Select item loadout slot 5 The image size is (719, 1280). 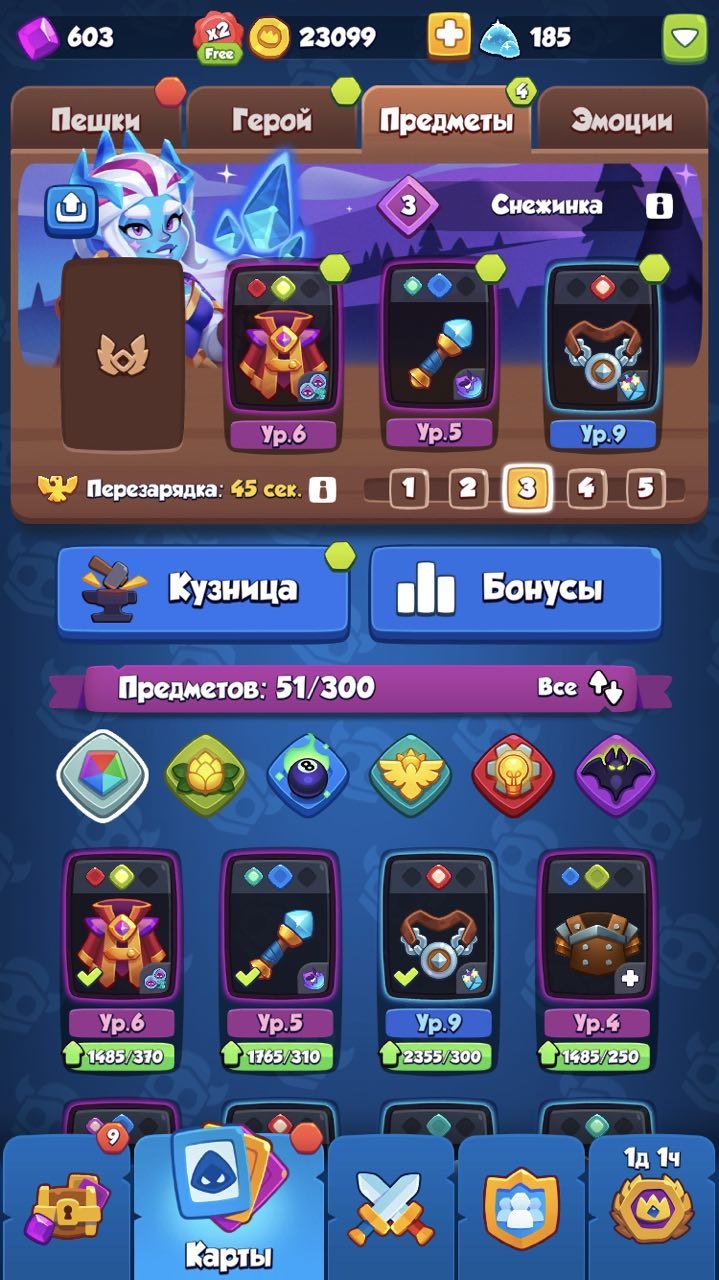click(646, 489)
